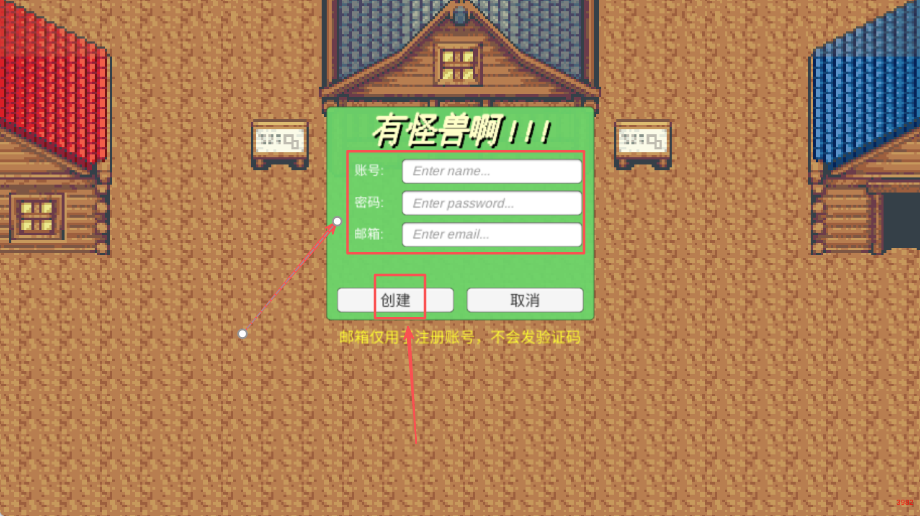Select the email input field
This screenshot has width=920, height=516.
tap(491, 235)
